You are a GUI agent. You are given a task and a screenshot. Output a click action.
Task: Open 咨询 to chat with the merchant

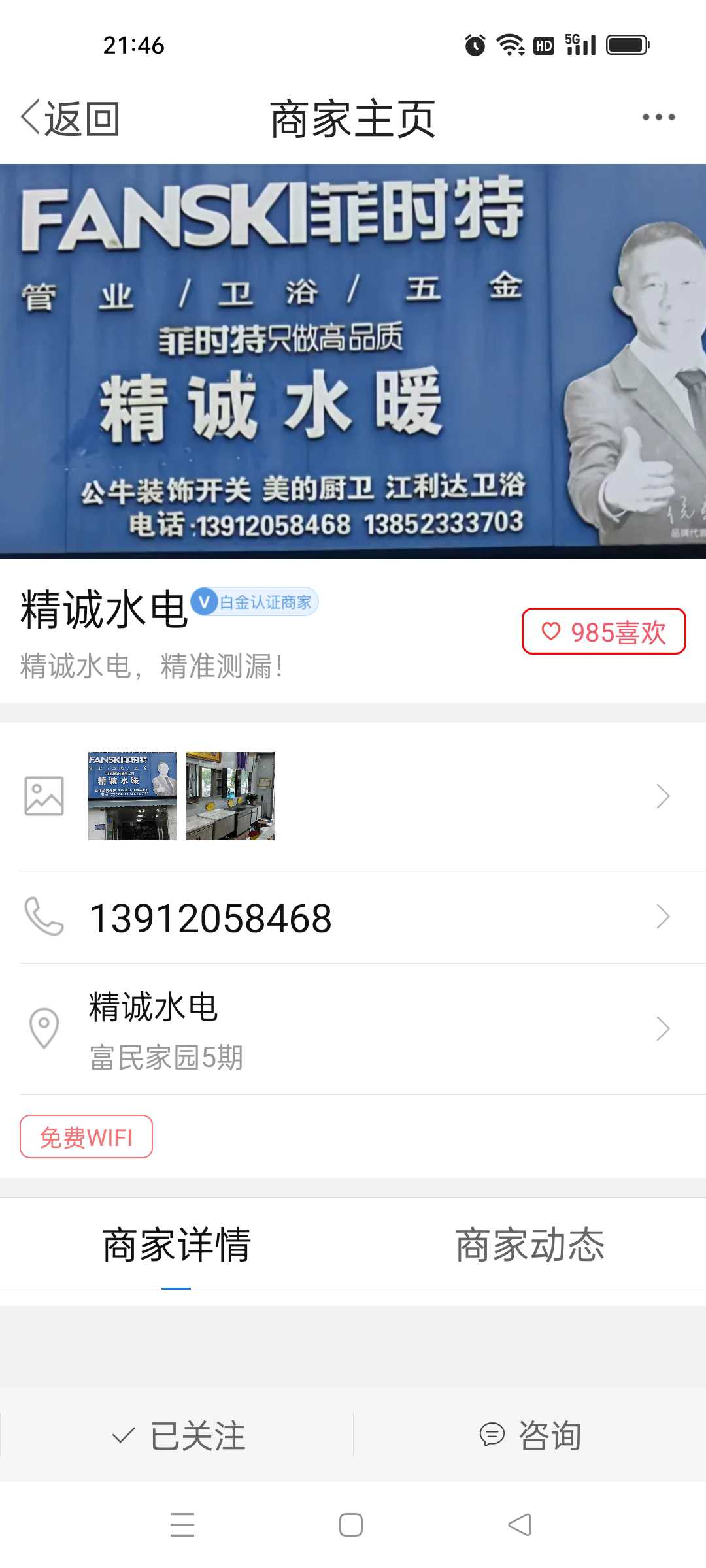click(x=530, y=1435)
